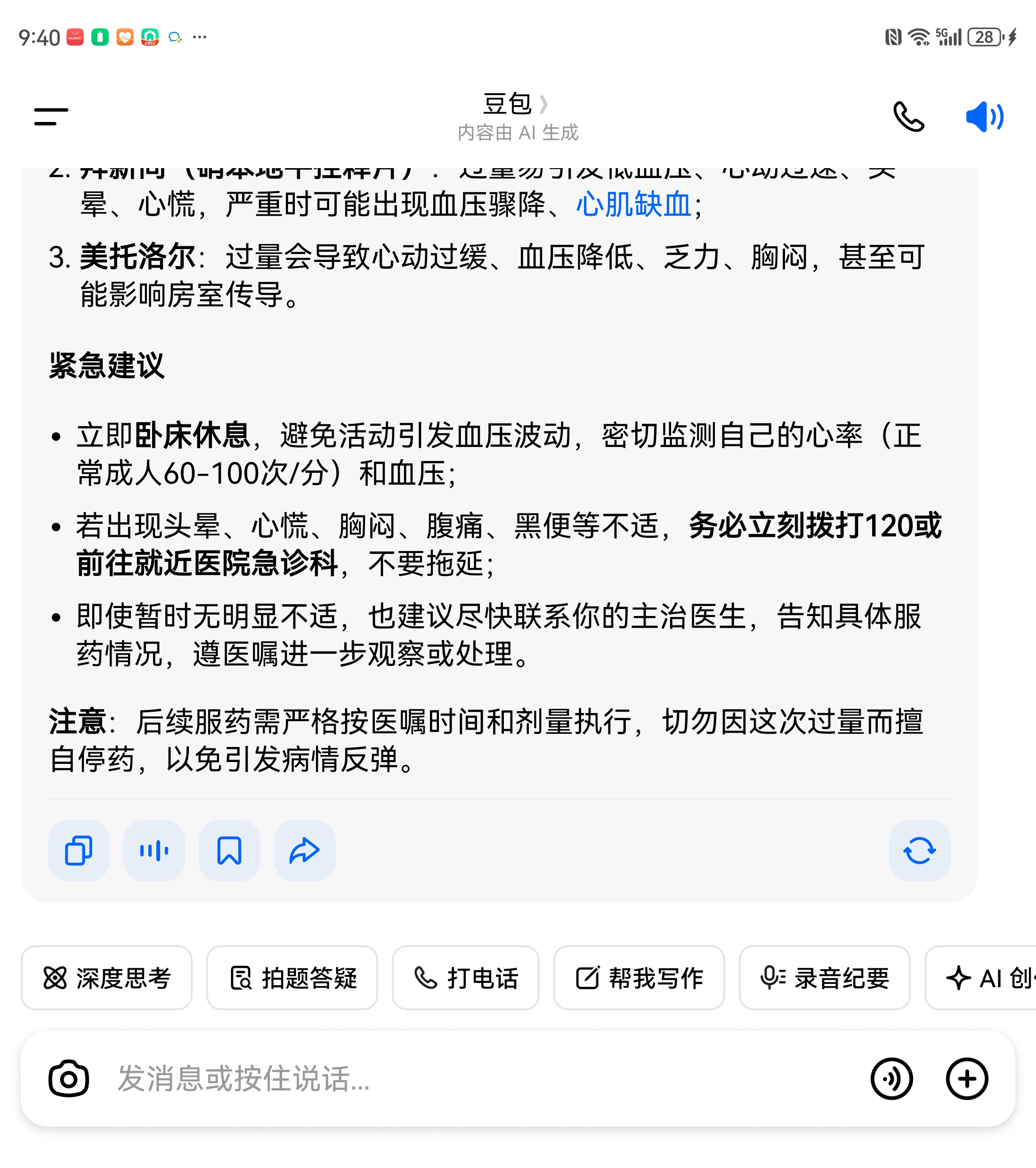This screenshot has height=1168, width=1036.
Task: Toggle the speaker auto-read icon
Action: click(x=984, y=117)
